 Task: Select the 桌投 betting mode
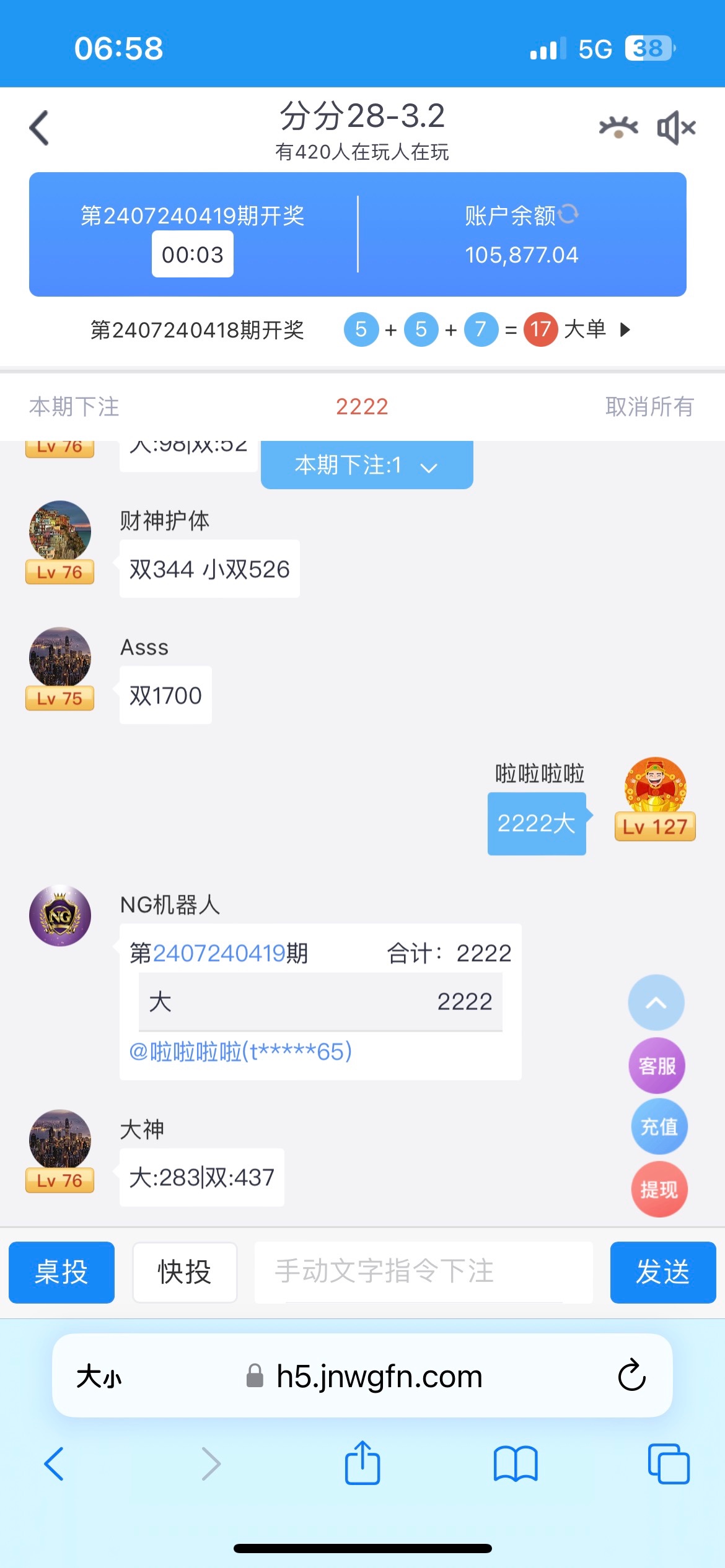pyautogui.click(x=61, y=1273)
